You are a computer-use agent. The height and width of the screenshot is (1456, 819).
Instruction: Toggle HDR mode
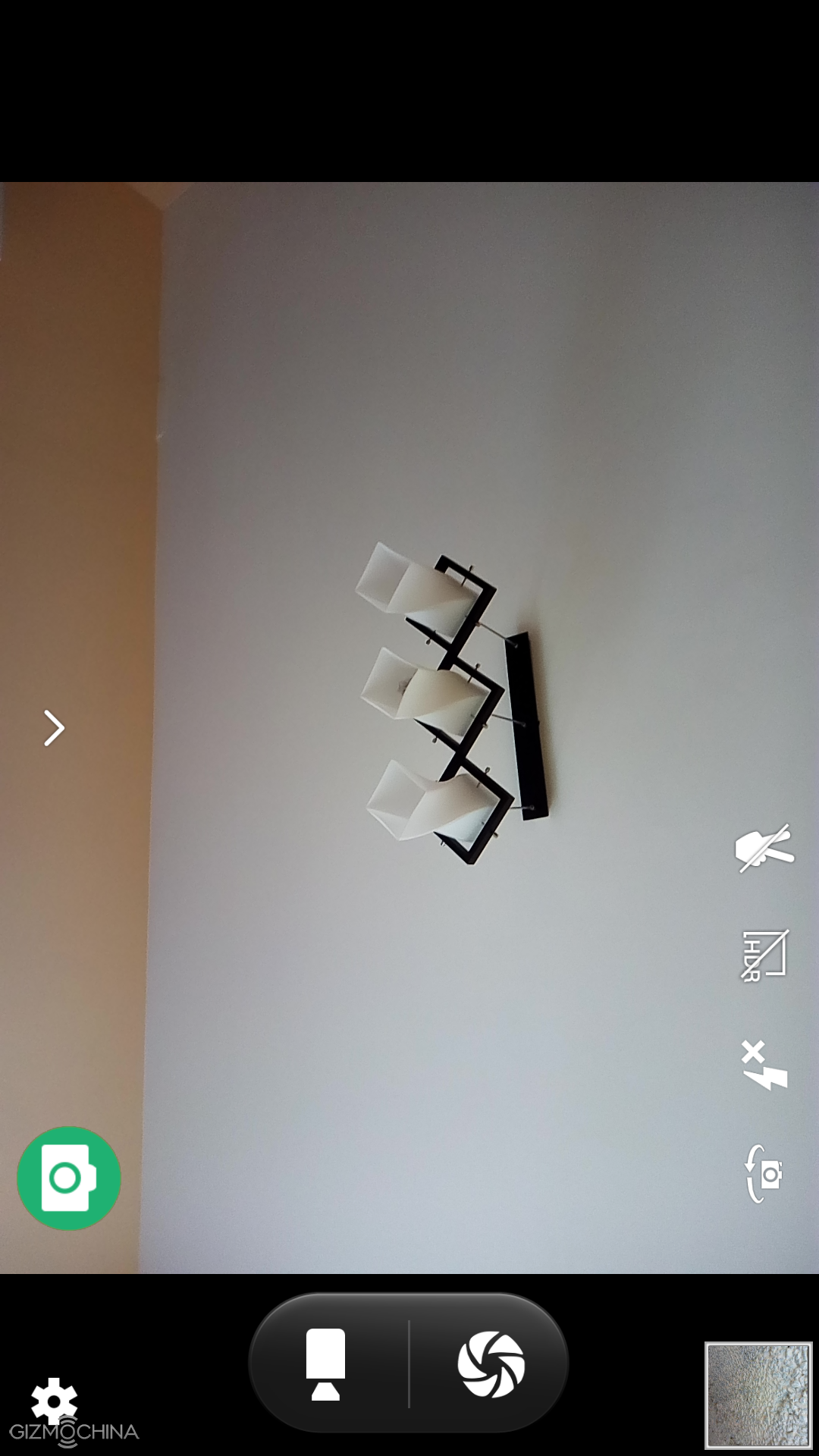(x=764, y=955)
